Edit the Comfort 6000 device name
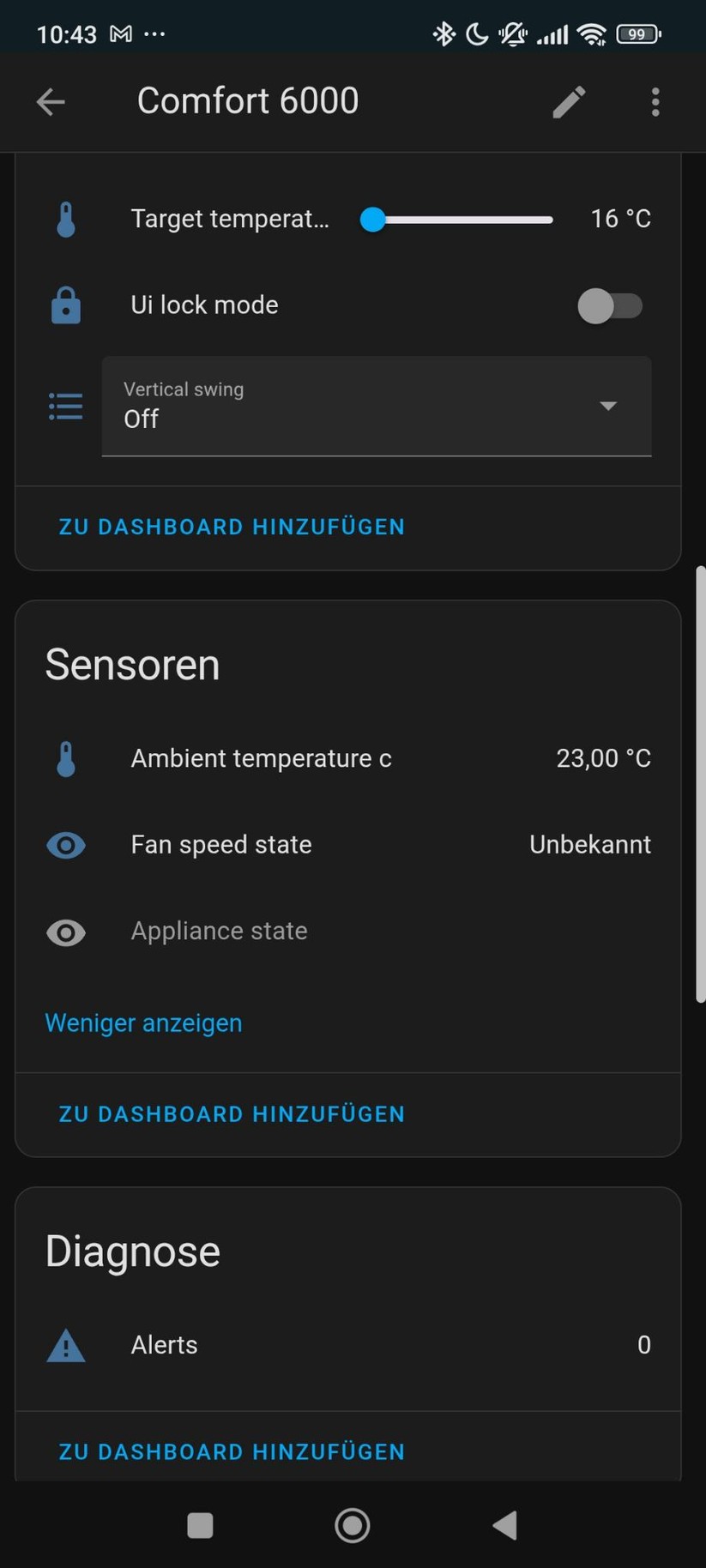The height and width of the screenshot is (1568, 706). click(x=569, y=102)
